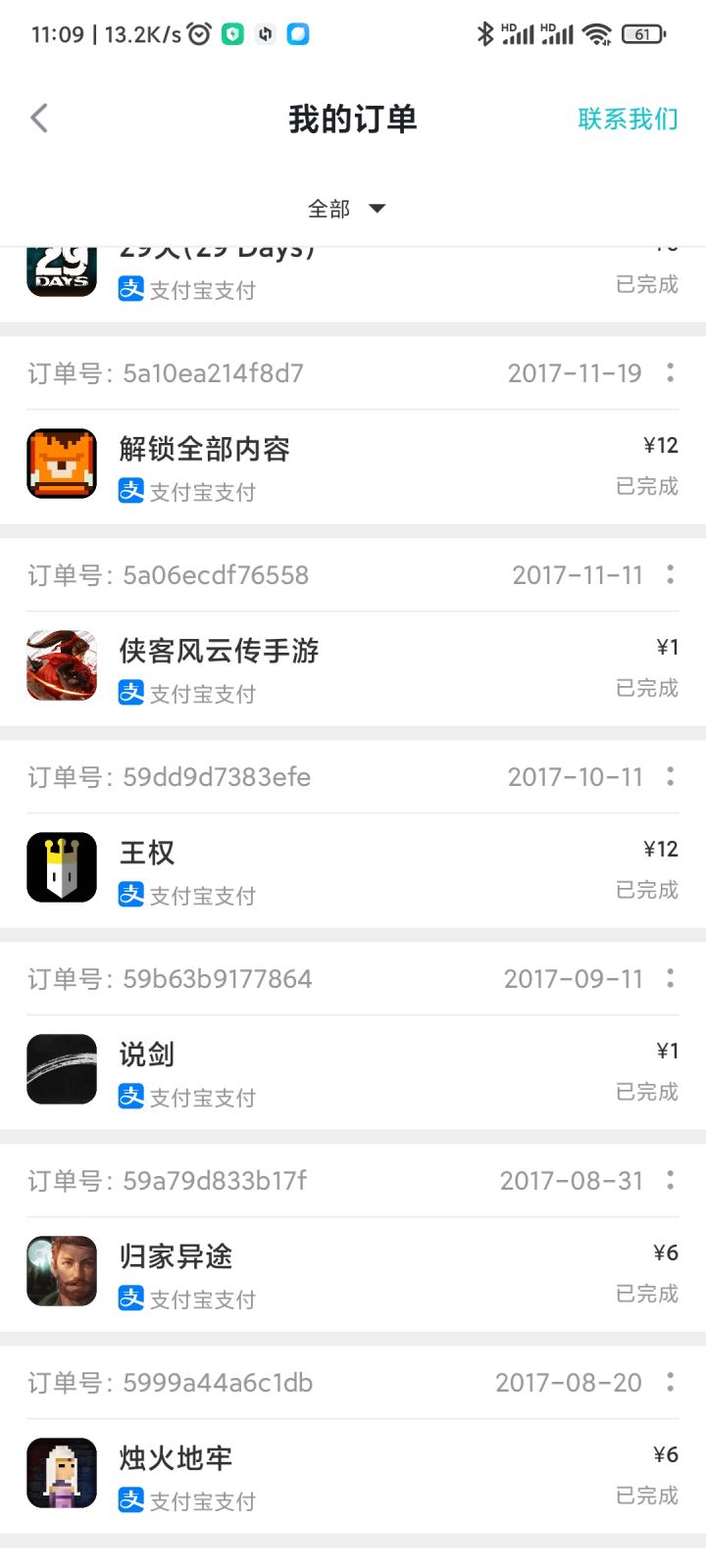Viewport: 706px width, 1568px height.
Task: Open more options for order 5999a44a6c1db
Action: (671, 1382)
